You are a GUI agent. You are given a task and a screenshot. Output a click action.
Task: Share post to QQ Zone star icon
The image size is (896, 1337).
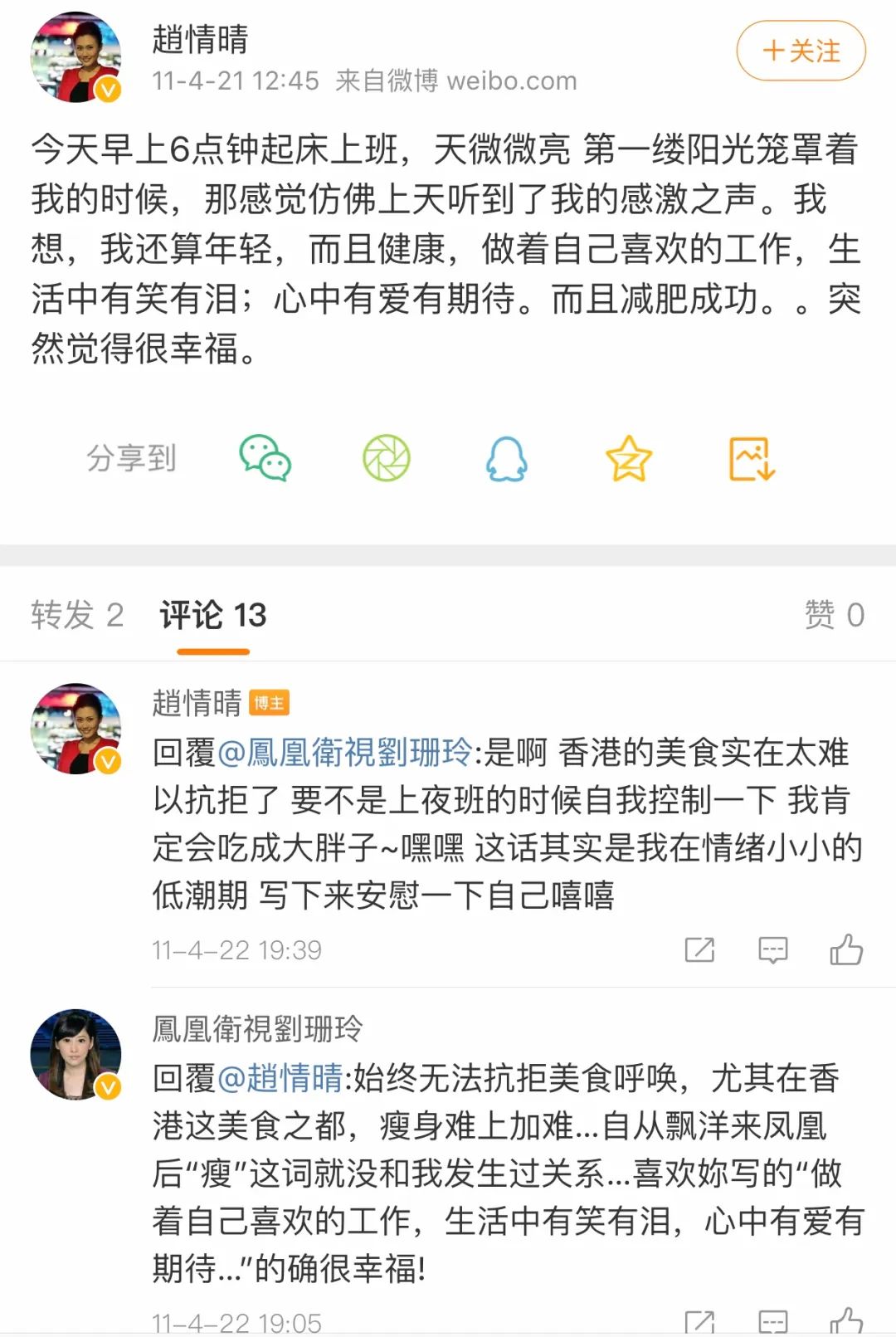628,458
